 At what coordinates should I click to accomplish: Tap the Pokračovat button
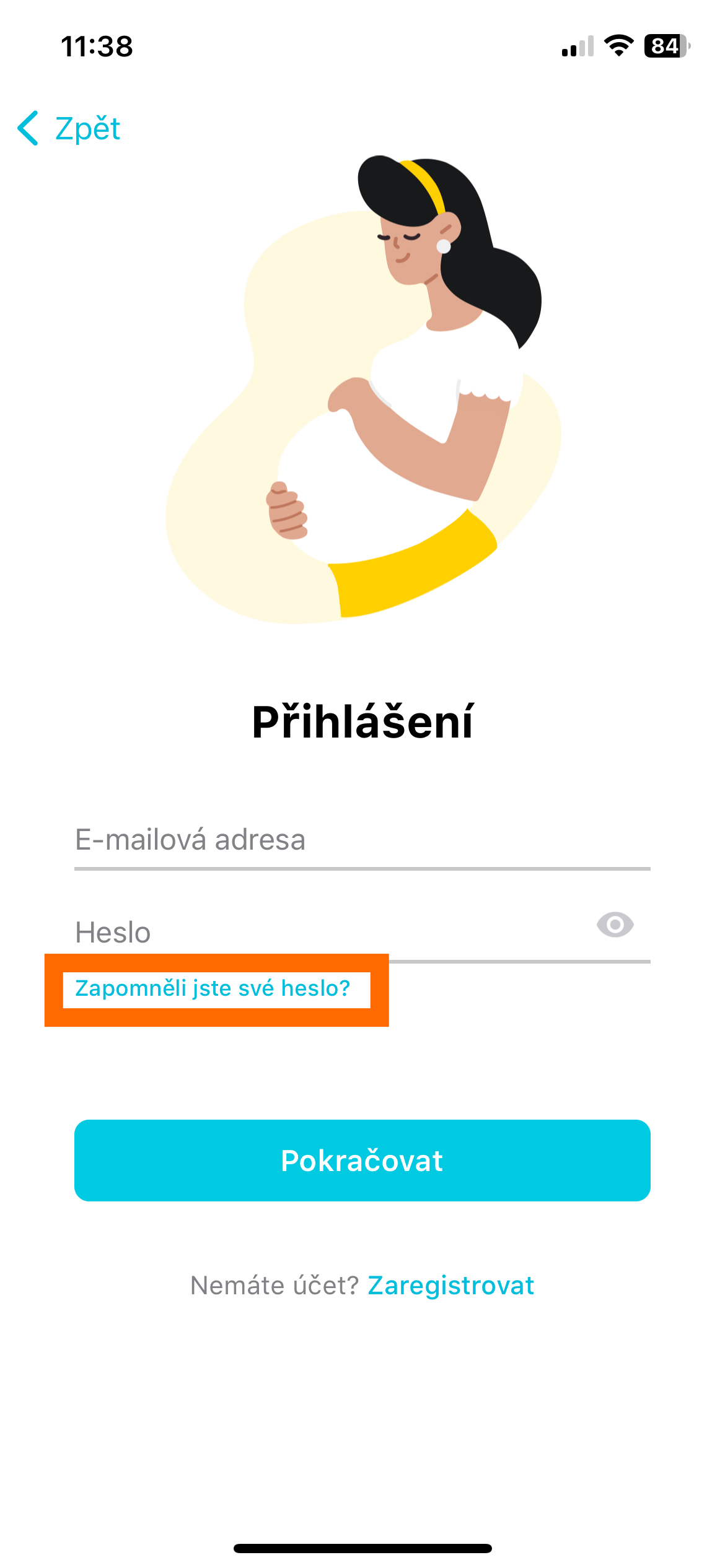tap(362, 1161)
